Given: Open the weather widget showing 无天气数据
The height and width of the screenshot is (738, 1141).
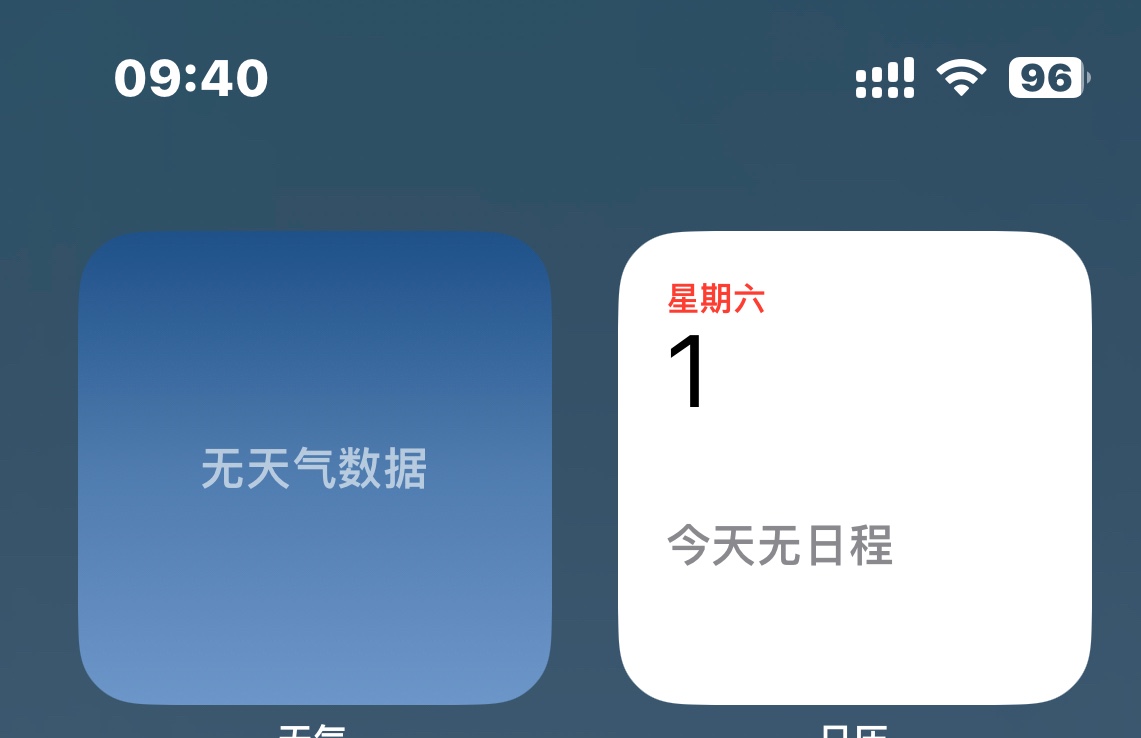Looking at the screenshot, I should point(314,468).
